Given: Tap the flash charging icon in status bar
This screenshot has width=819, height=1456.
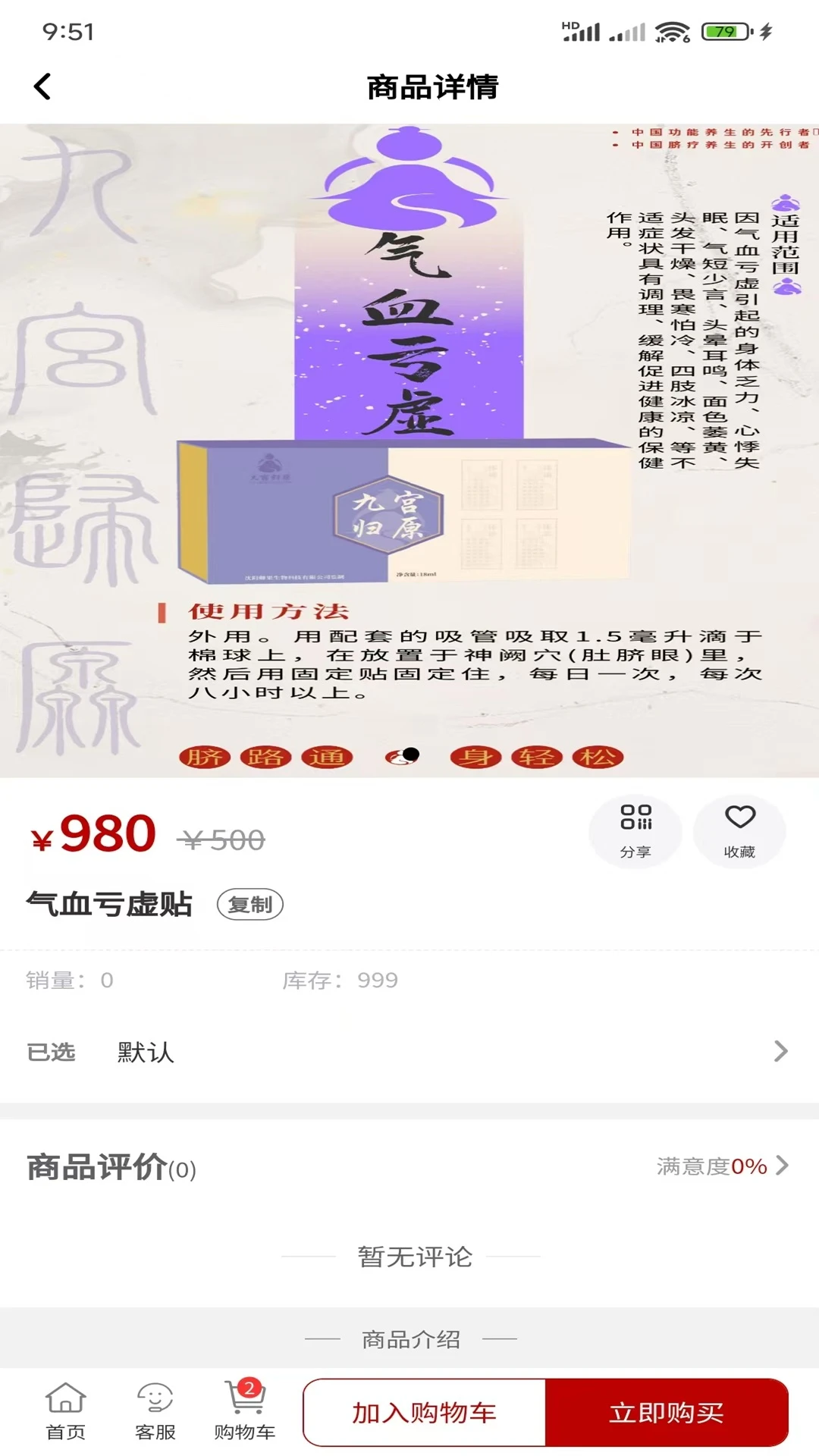Looking at the screenshot, I should 766,31.
